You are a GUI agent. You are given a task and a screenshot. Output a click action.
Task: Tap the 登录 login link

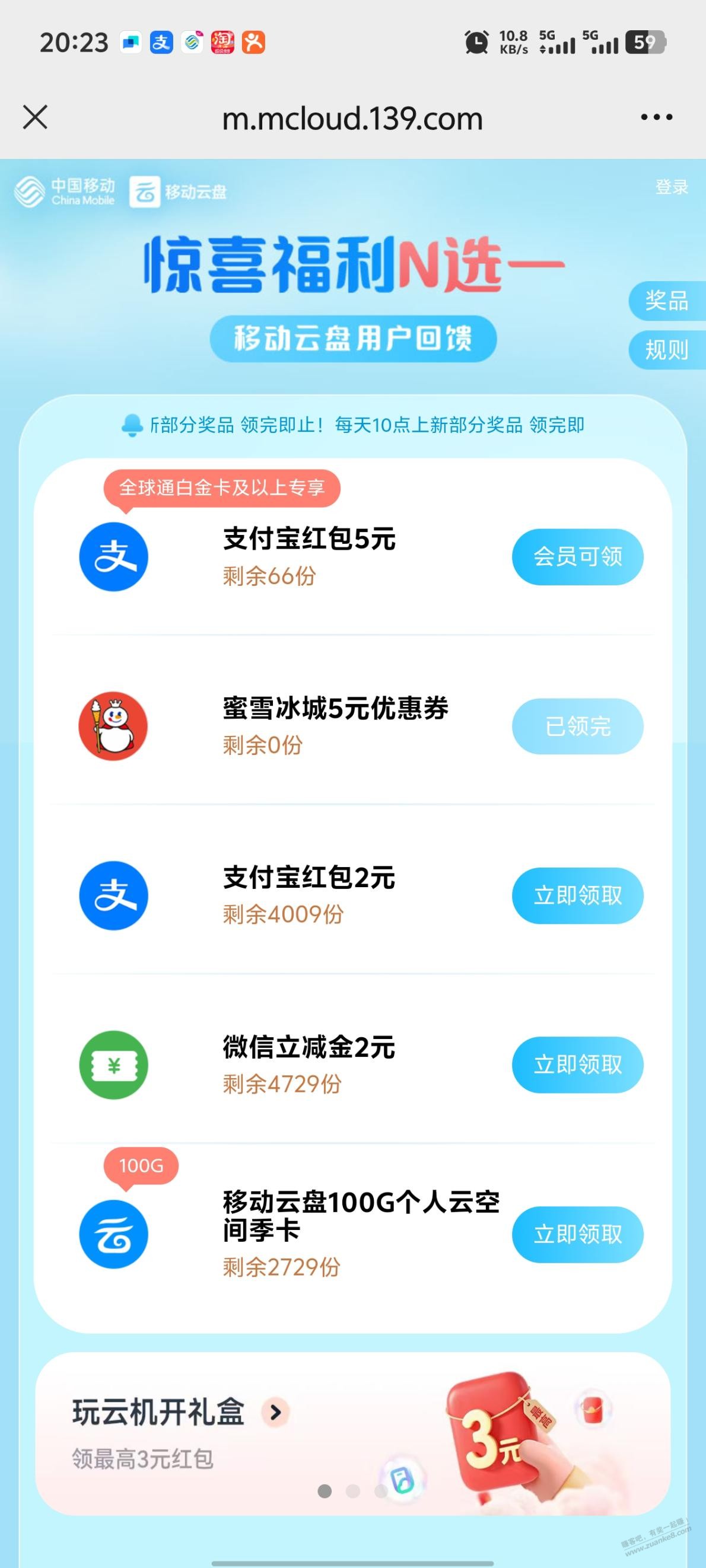(671, 187)
